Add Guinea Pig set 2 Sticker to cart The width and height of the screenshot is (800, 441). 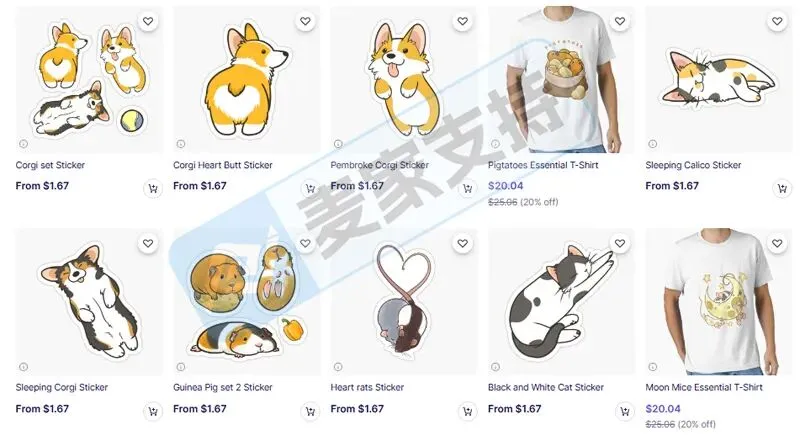(x=309, y=410)
